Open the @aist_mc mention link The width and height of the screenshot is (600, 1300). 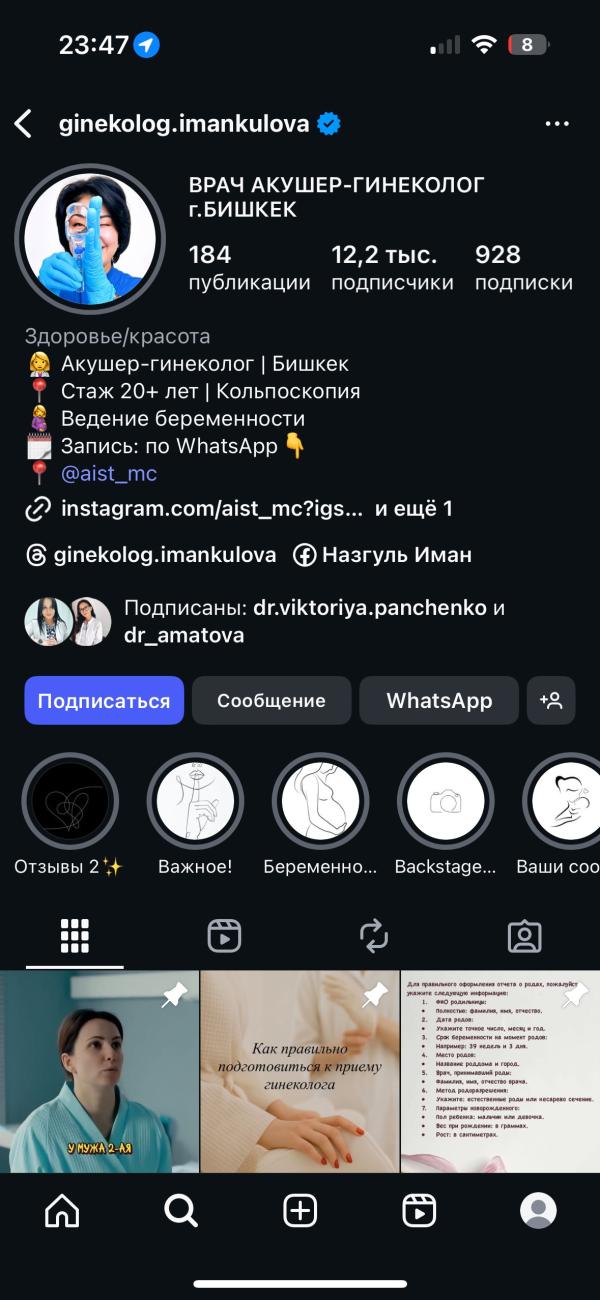(109, 473)
